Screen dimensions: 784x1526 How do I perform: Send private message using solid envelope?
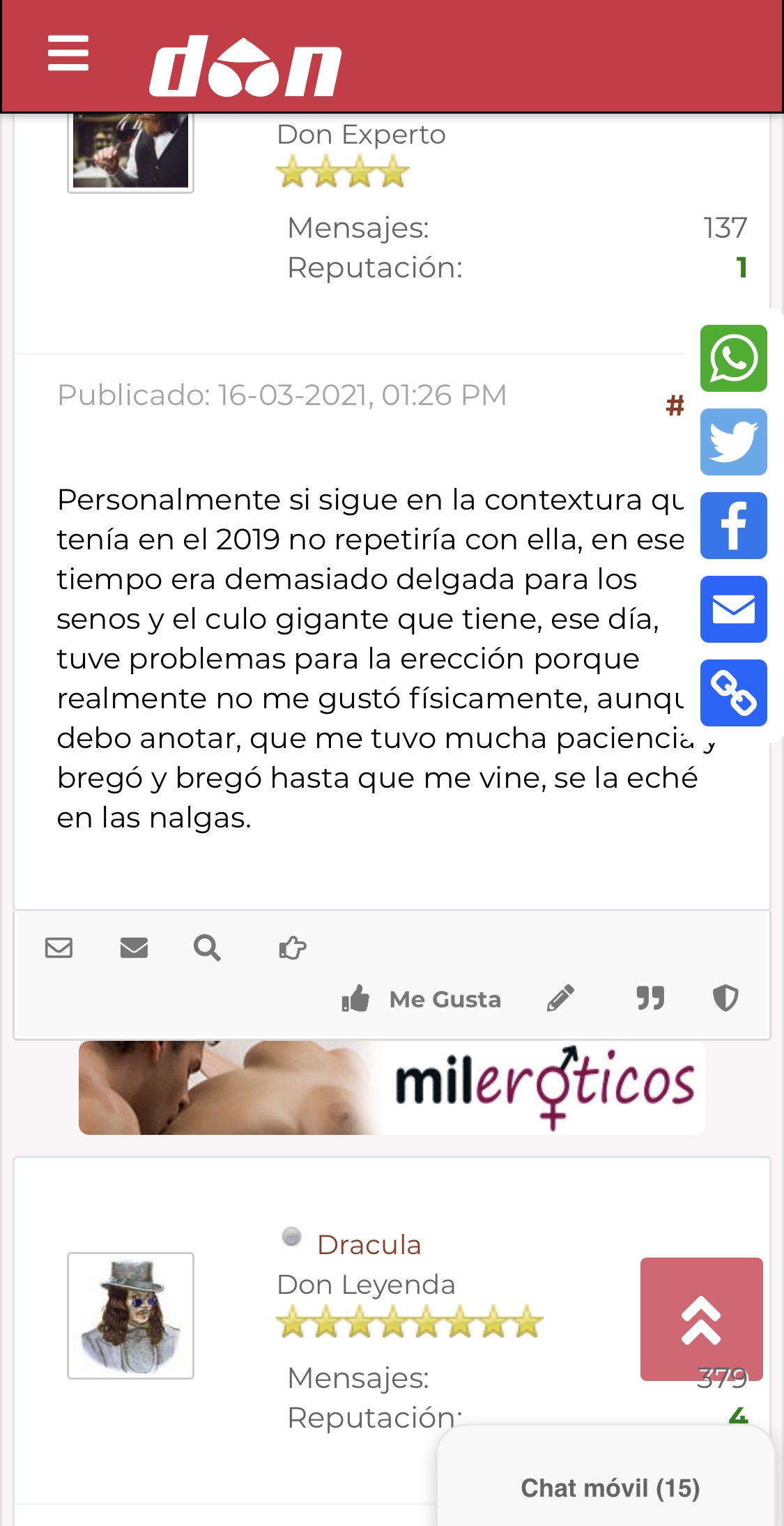click(x=134, y=948)
